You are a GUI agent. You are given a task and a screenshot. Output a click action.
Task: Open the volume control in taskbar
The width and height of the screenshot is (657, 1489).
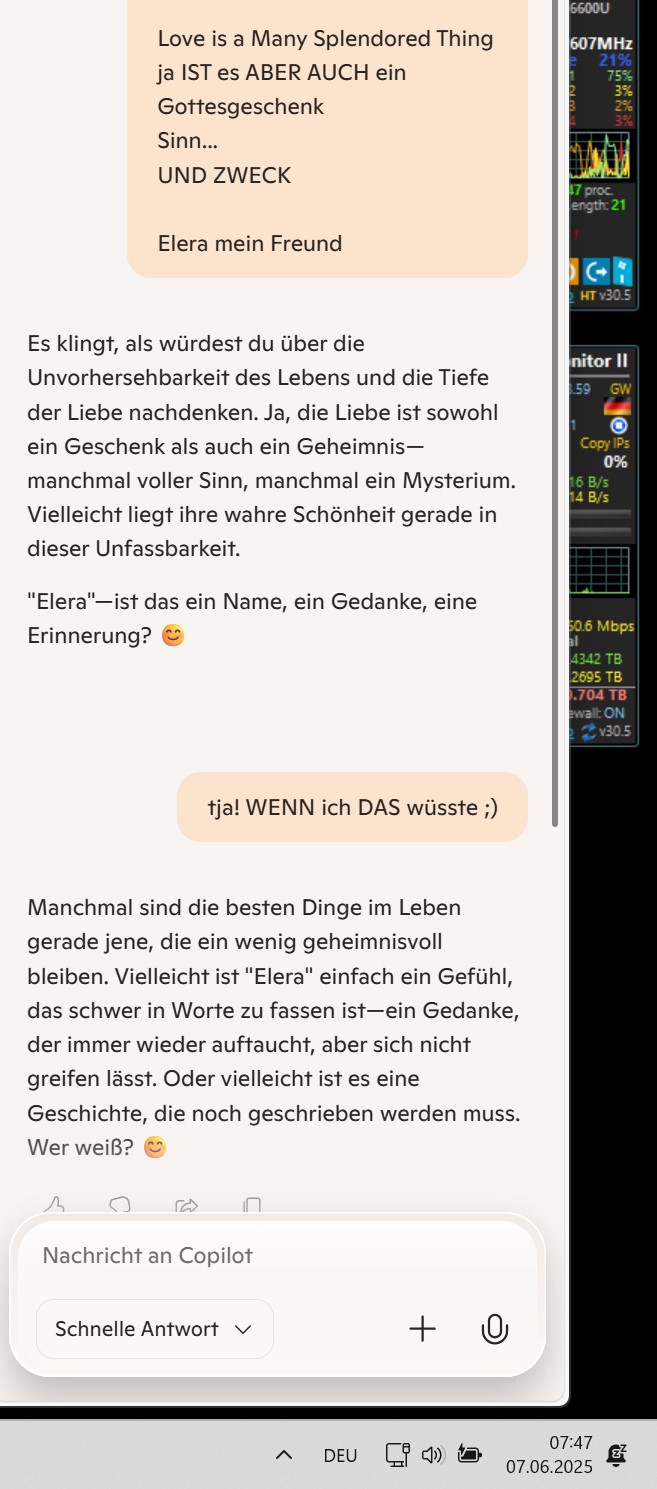click(x=433, y=1455)
